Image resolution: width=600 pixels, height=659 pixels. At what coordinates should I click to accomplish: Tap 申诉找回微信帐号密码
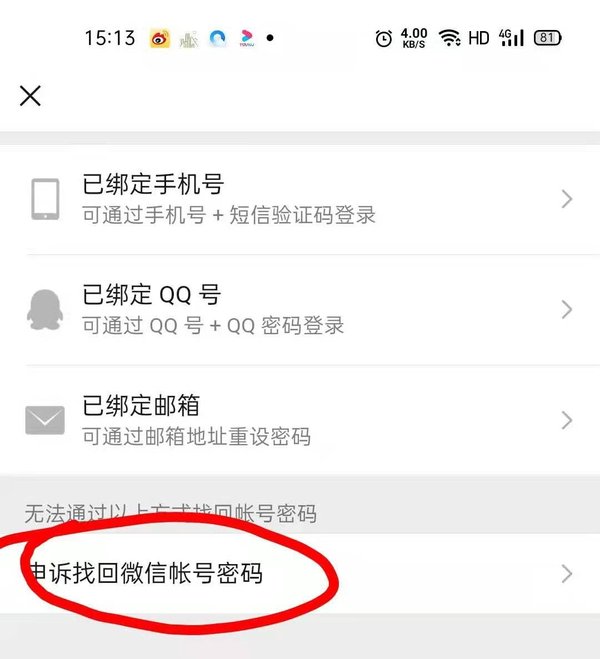point(300,574)
